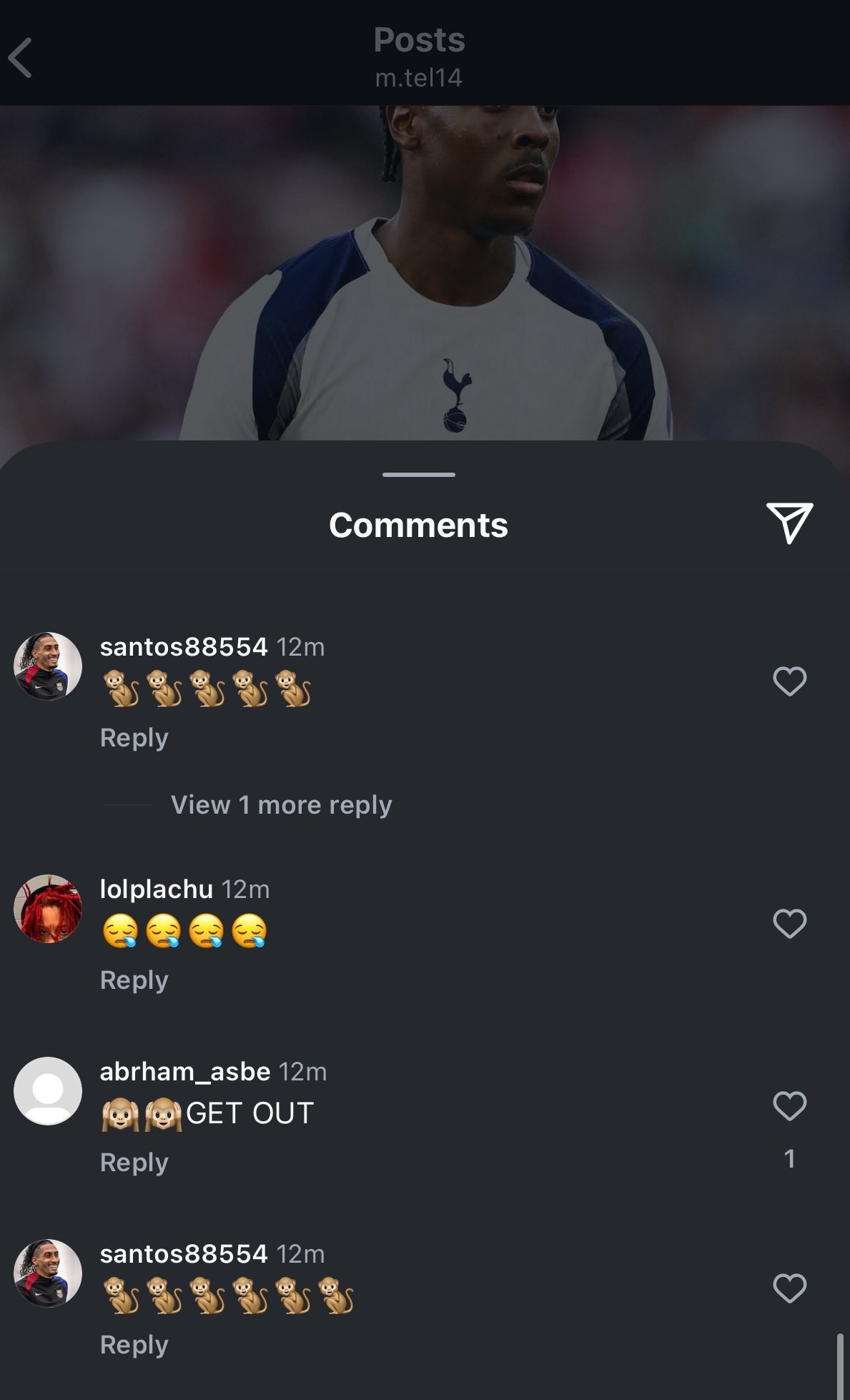Expand View 1 more reply
This screenshot has height=1400, width=850.
pyautogui.click(x=281, y=805)
